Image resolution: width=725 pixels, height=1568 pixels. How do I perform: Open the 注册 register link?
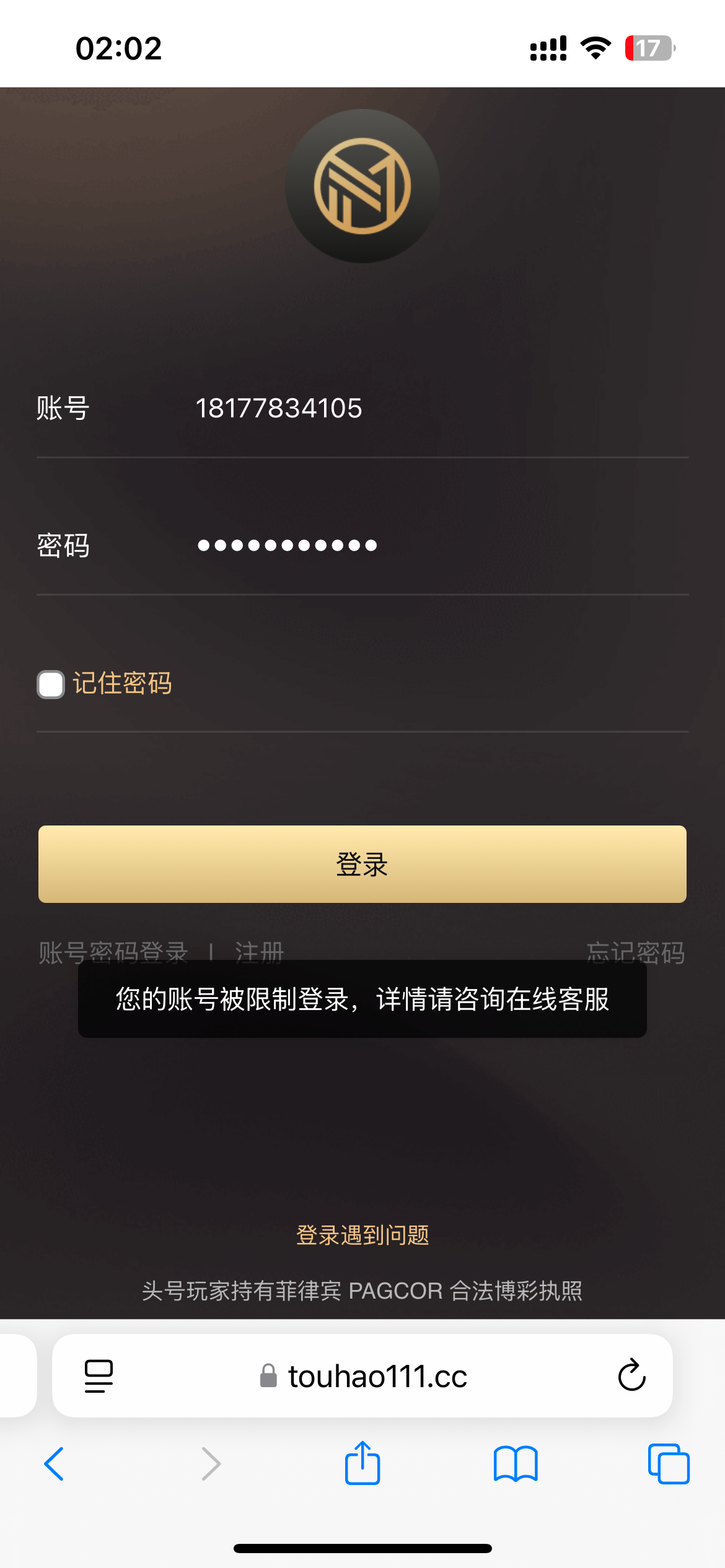point(259,952)
